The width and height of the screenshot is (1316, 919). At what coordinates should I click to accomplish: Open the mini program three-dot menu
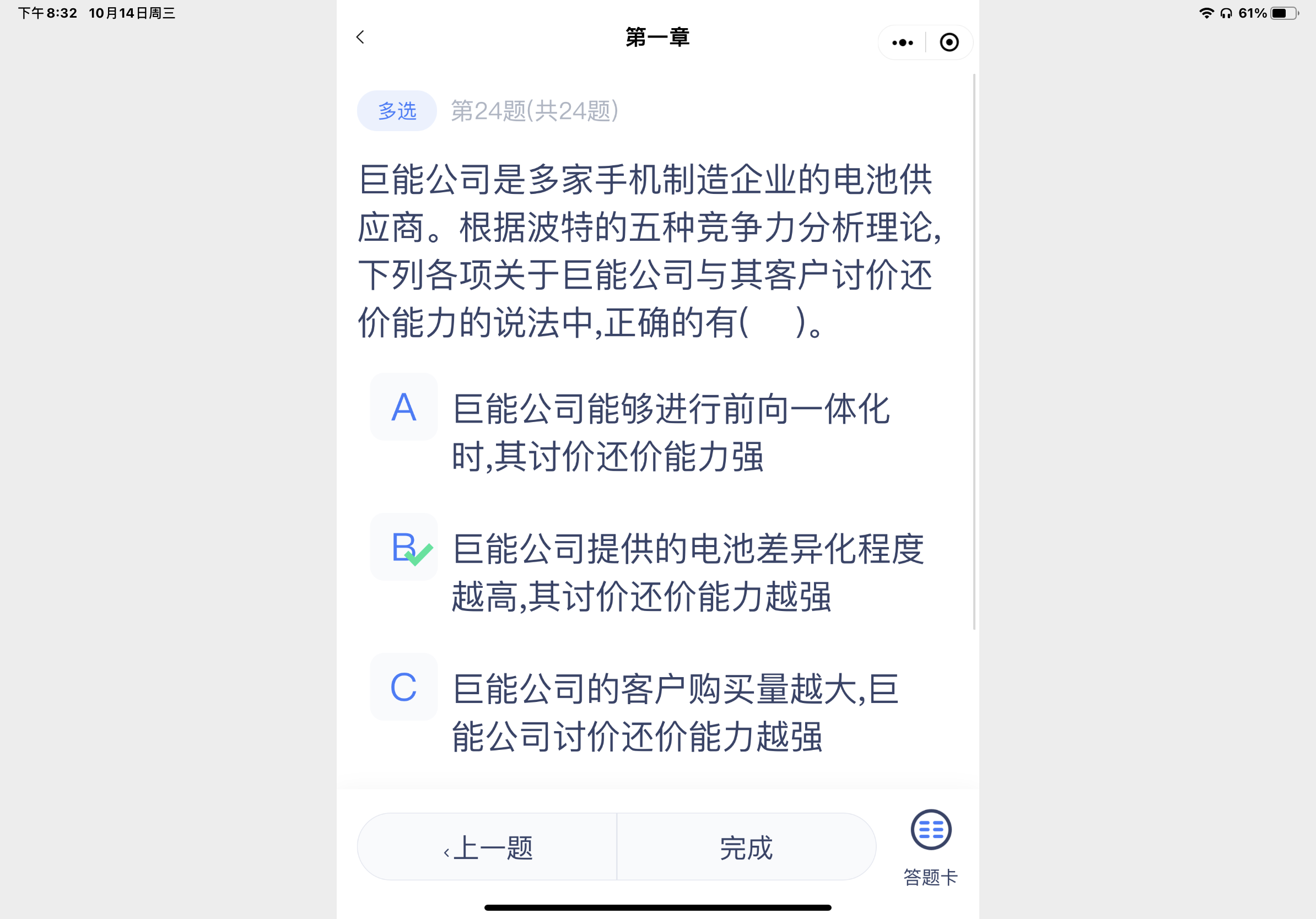(x=902, y=42)
